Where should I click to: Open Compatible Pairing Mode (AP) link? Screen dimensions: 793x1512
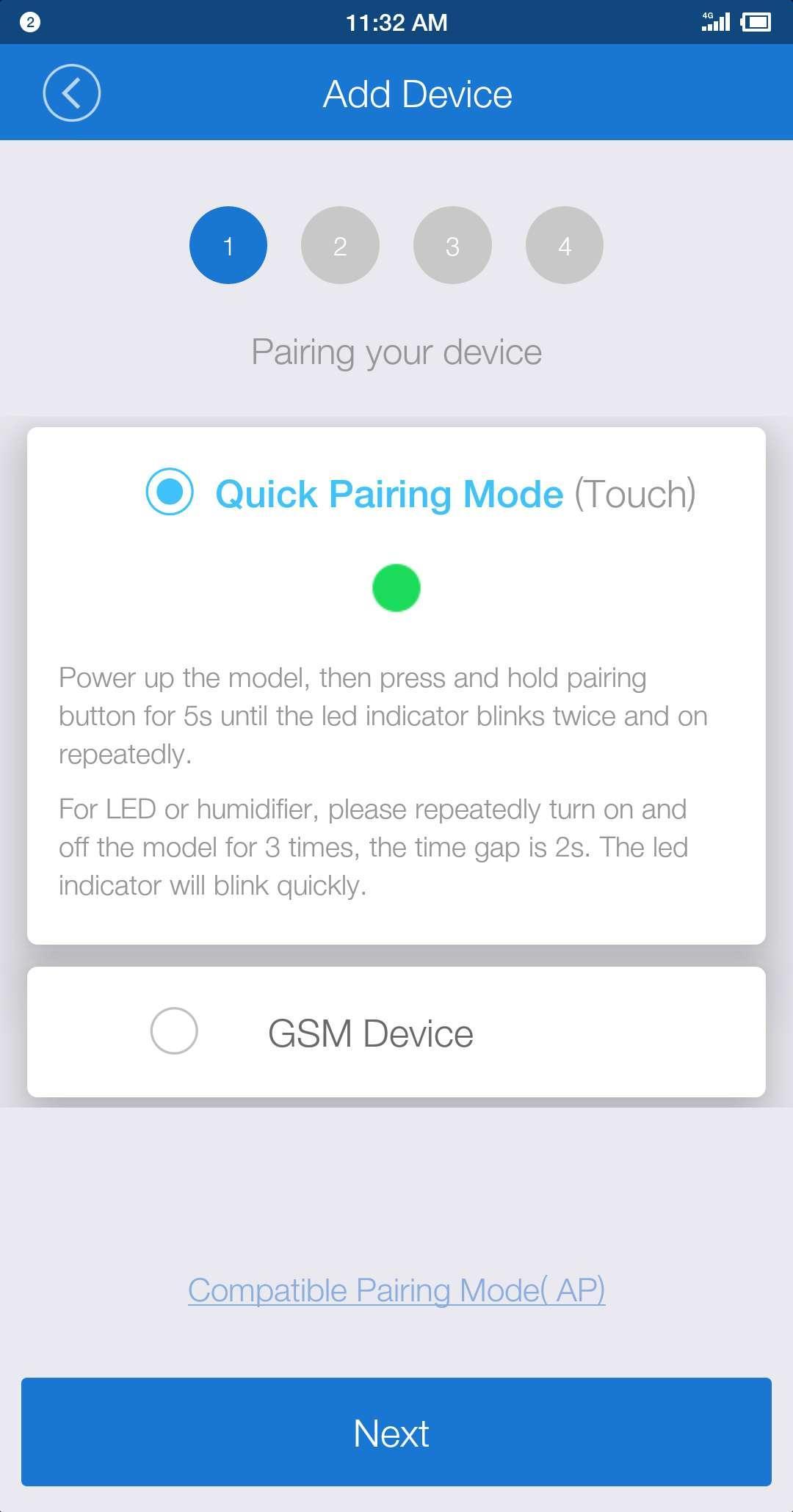396,1290
